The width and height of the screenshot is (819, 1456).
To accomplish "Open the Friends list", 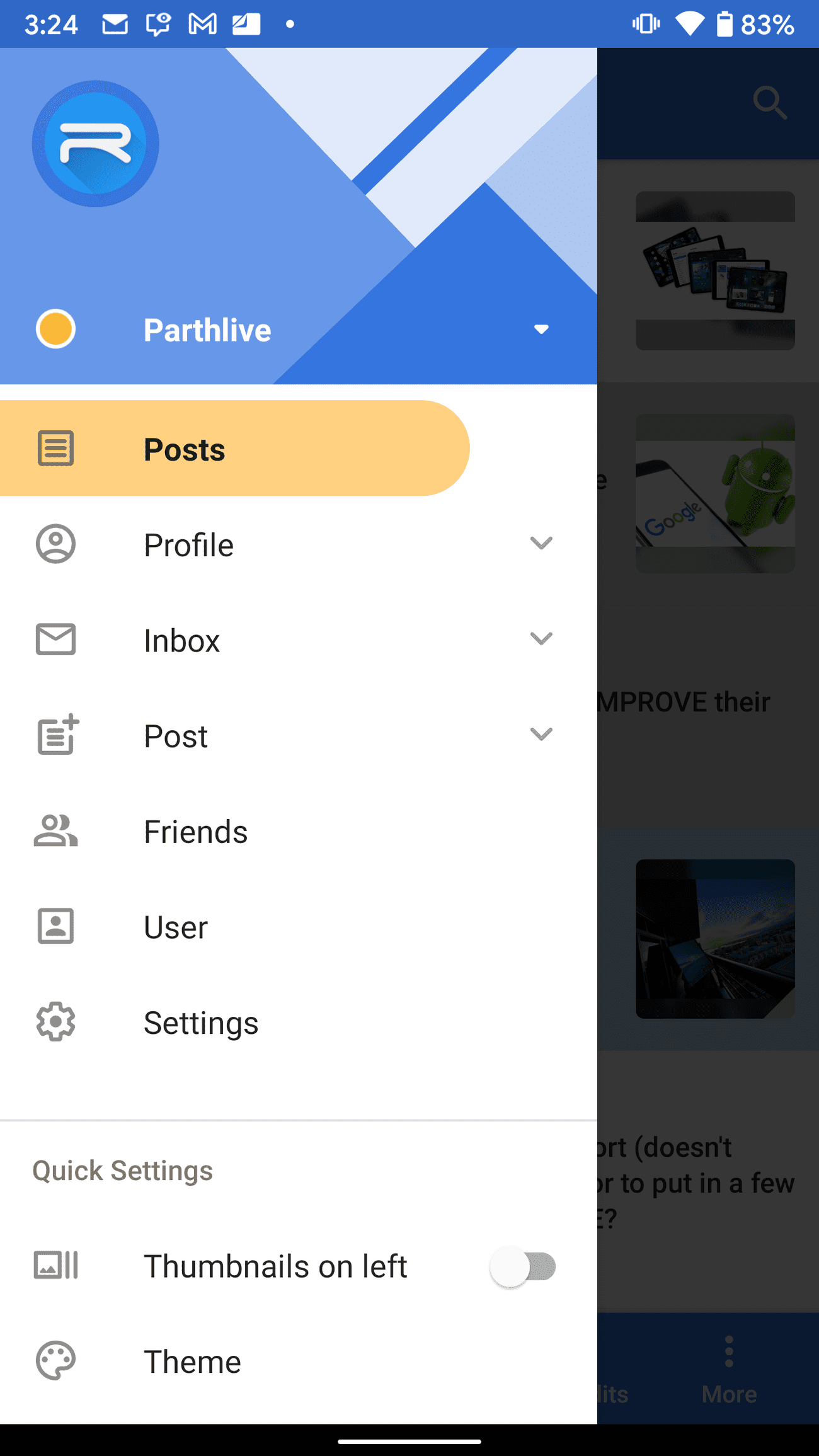I will point(195,832).
